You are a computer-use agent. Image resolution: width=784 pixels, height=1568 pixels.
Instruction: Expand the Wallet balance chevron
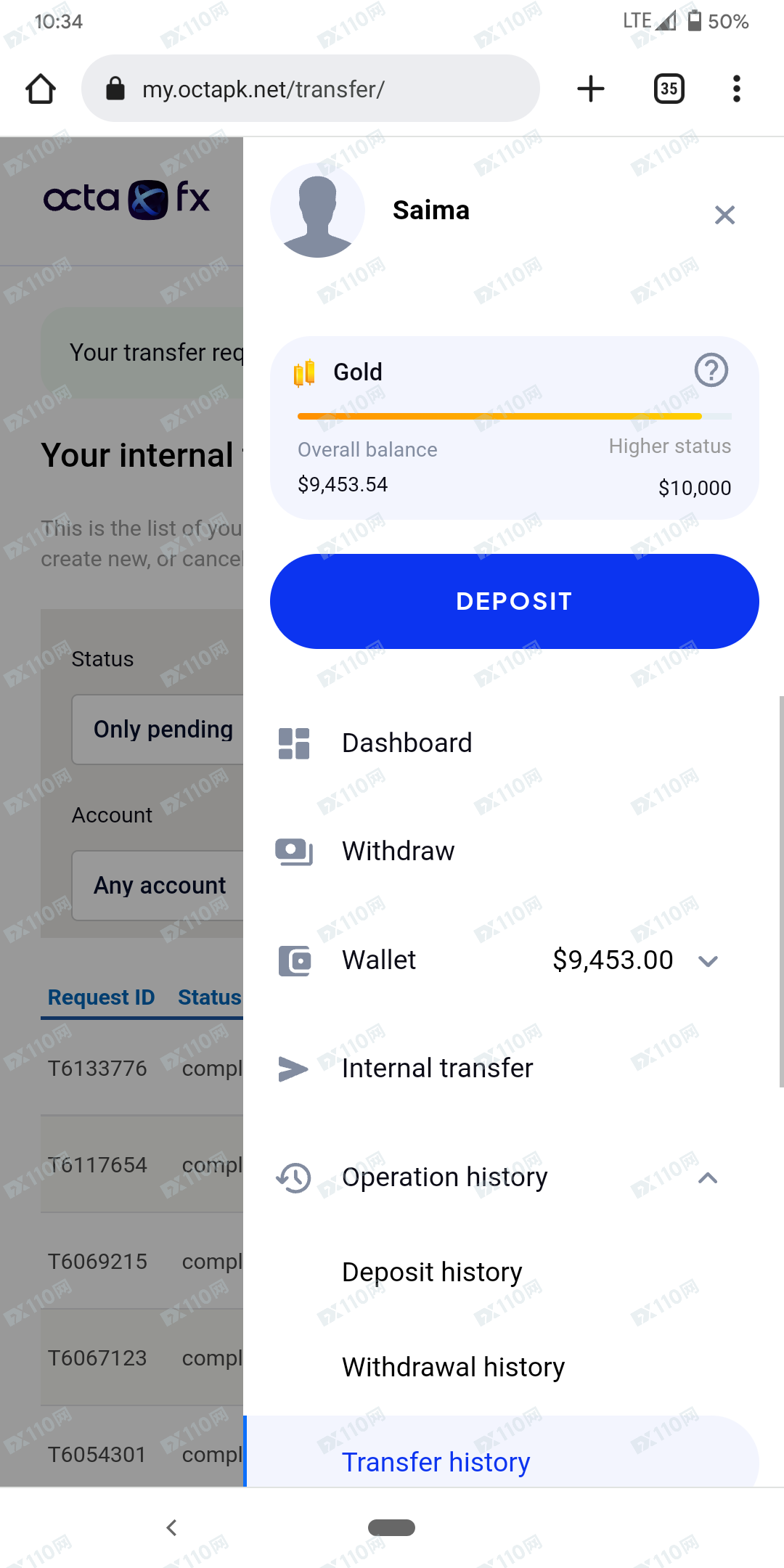point(708,961)
